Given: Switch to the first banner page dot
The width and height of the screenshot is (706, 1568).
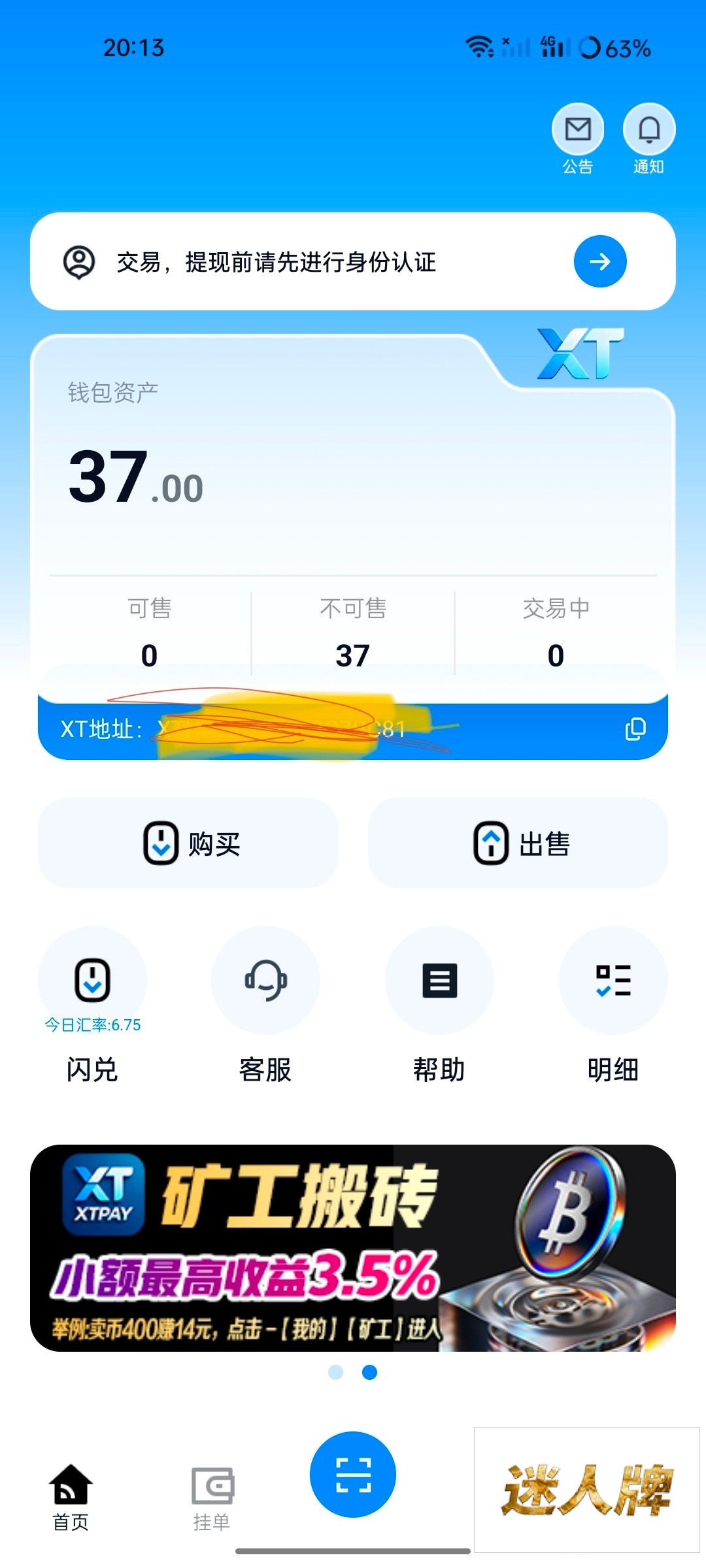Looking at the screenshot, I should [335, 1372].
